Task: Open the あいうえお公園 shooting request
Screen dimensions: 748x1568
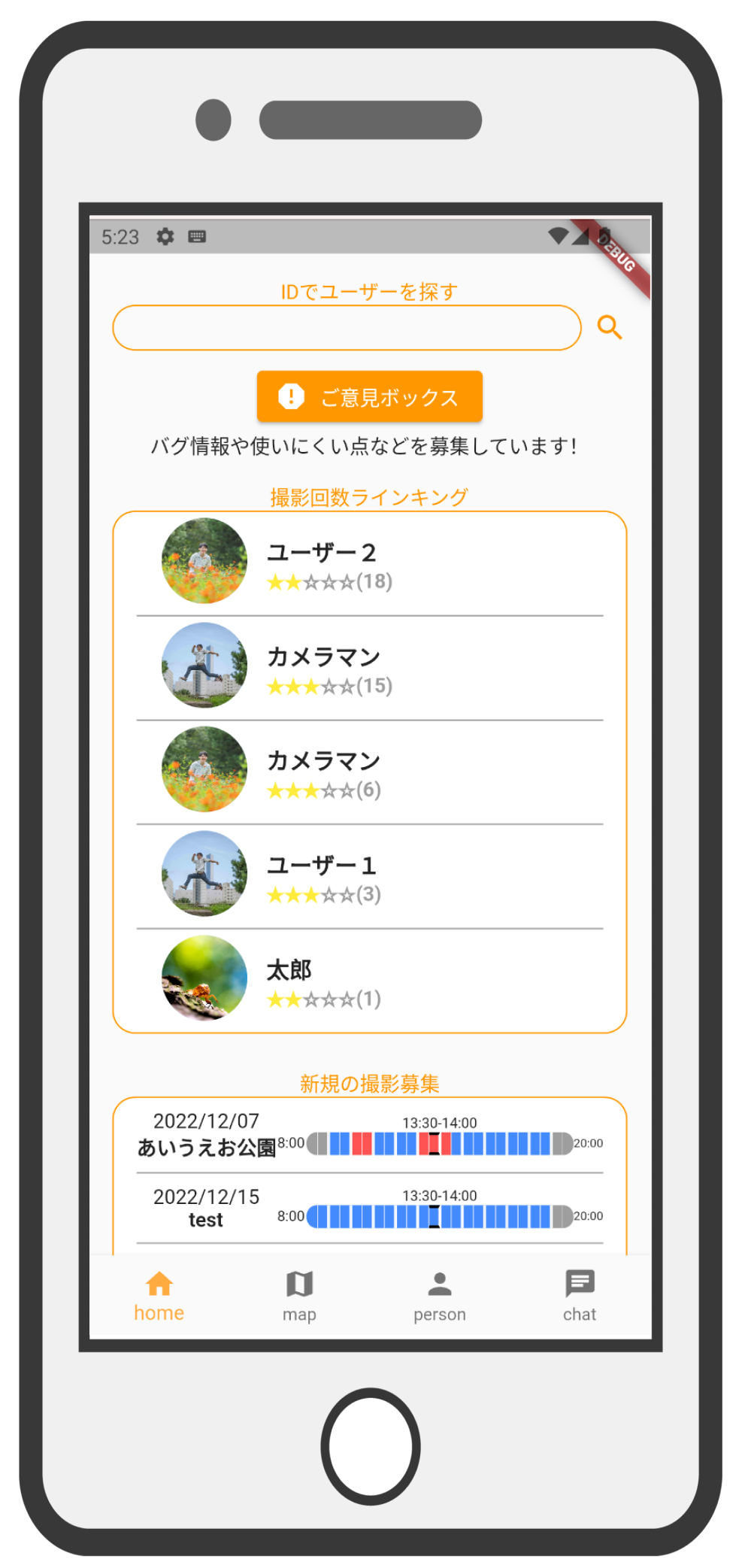Action: pos(369,1136)
